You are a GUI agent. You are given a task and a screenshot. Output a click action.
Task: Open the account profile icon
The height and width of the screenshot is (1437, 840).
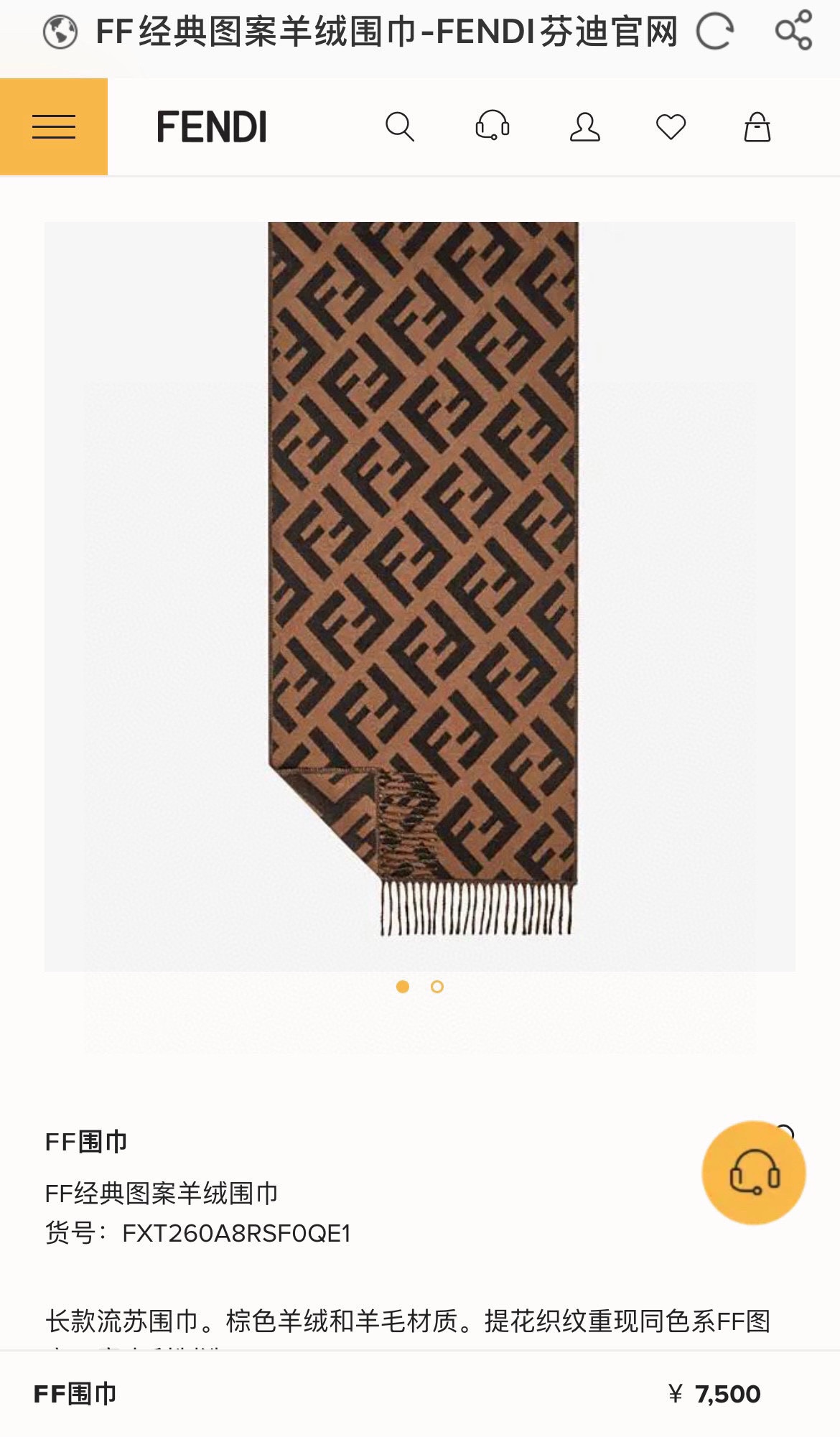(584, 127)
